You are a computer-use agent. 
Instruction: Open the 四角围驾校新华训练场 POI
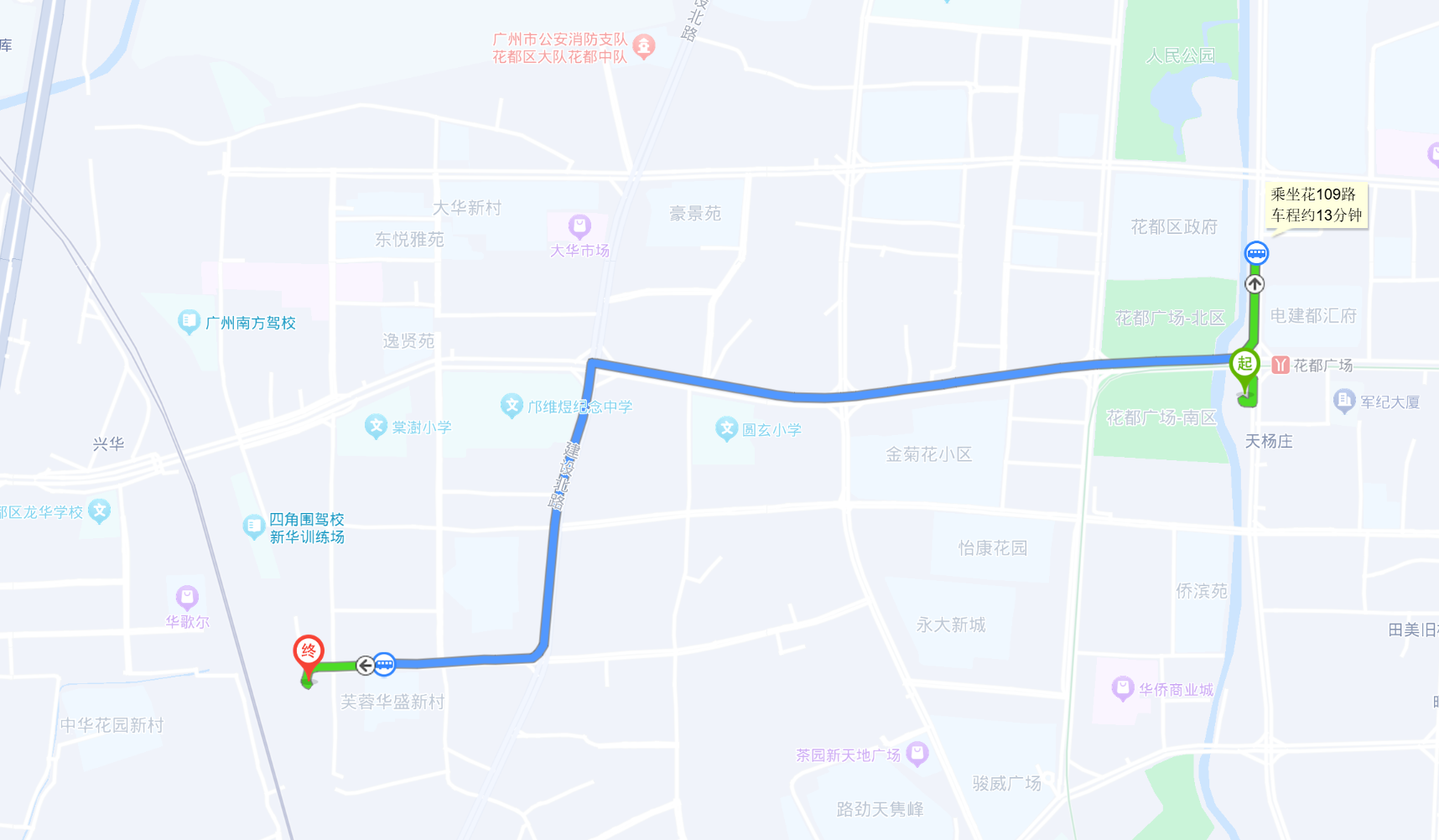click(x=253, y=526)
